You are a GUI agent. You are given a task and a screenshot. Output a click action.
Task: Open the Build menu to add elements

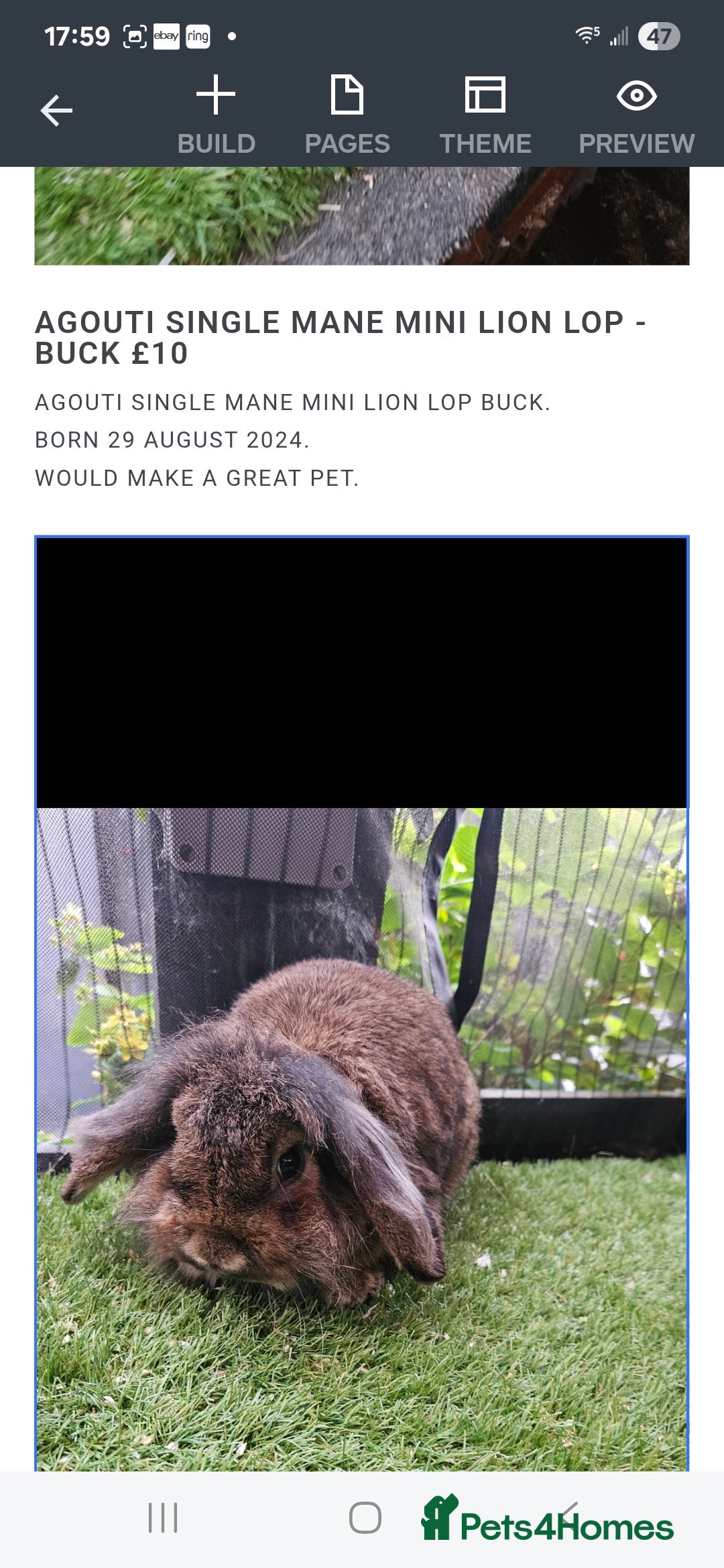pyautogui.click(x=216, y=115)
